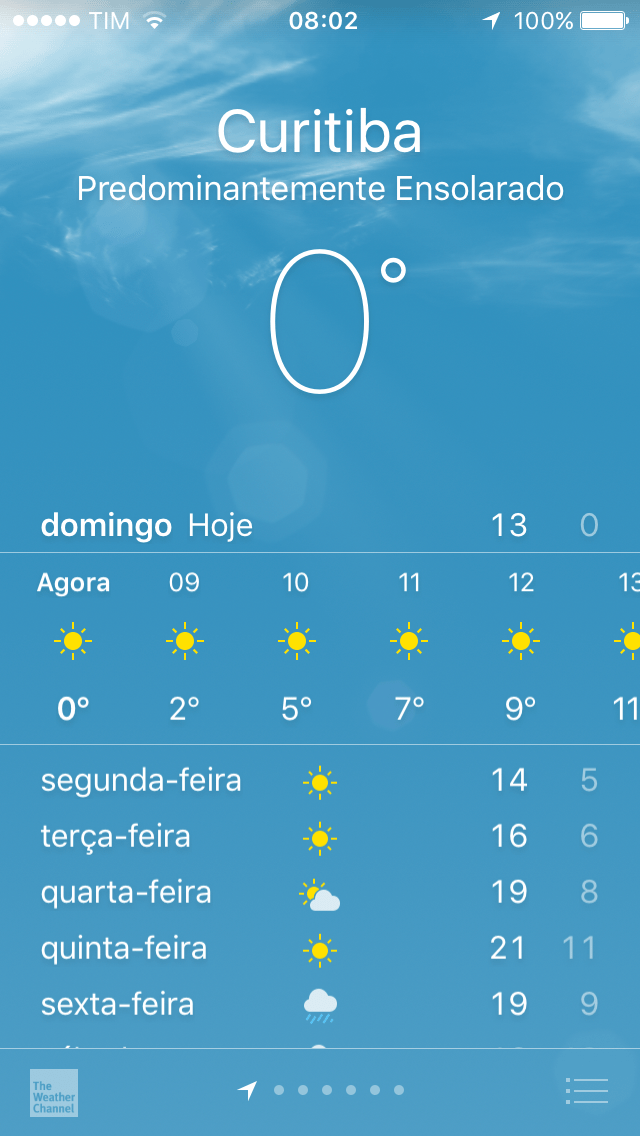Tap the page indicator dots
Screen dimensions: 640x1136
337,1090
